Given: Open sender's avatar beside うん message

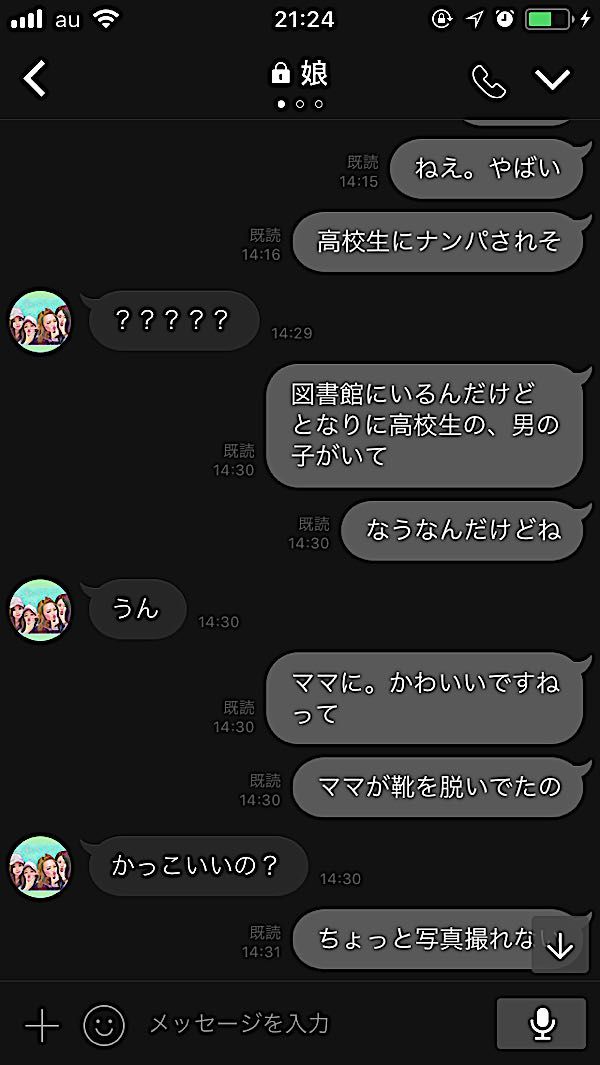Looking at the screenshot, I should click(41, 610).
